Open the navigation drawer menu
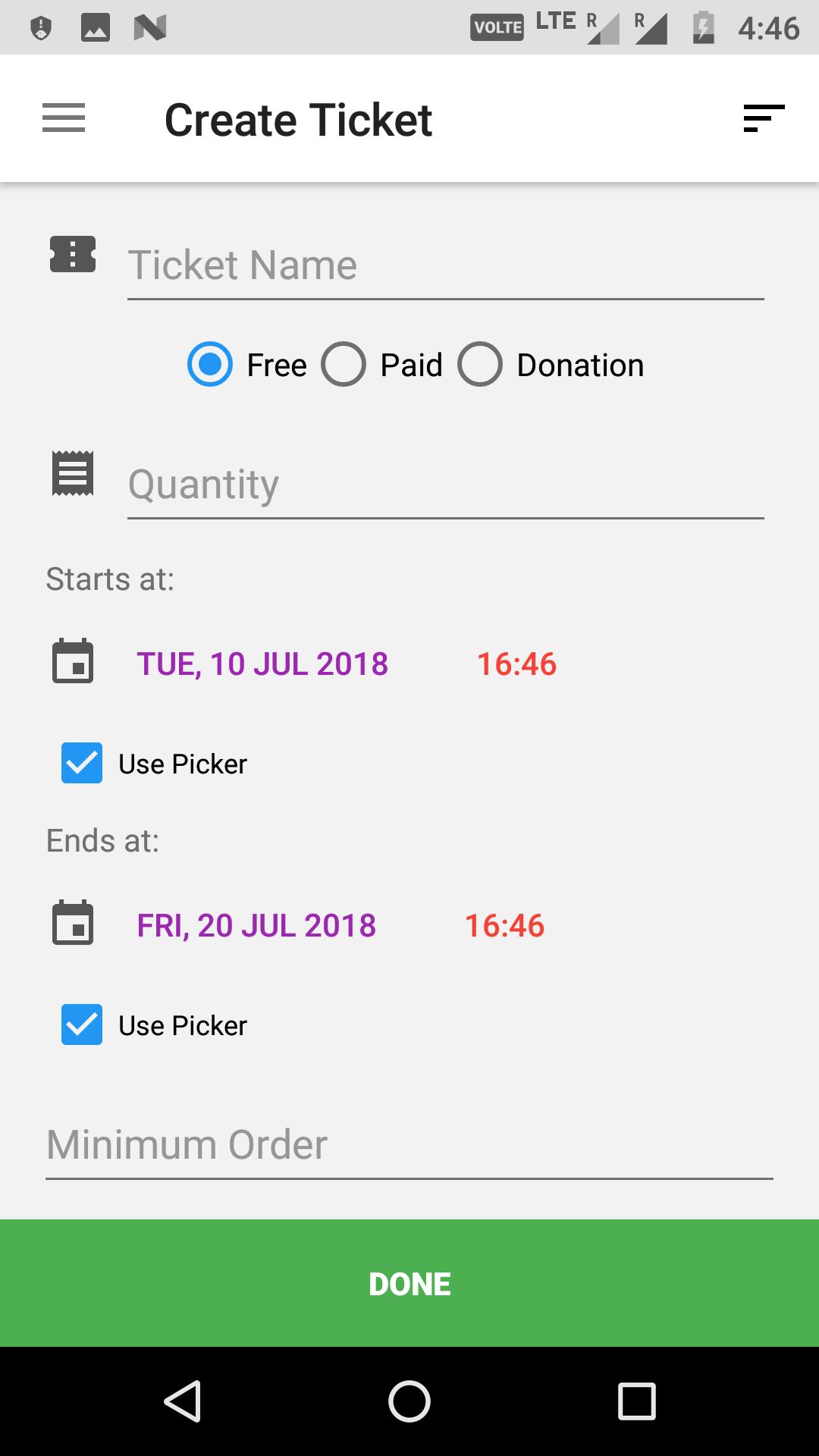This screenshot has width=819, height=1456. click(x=63, y=118)
